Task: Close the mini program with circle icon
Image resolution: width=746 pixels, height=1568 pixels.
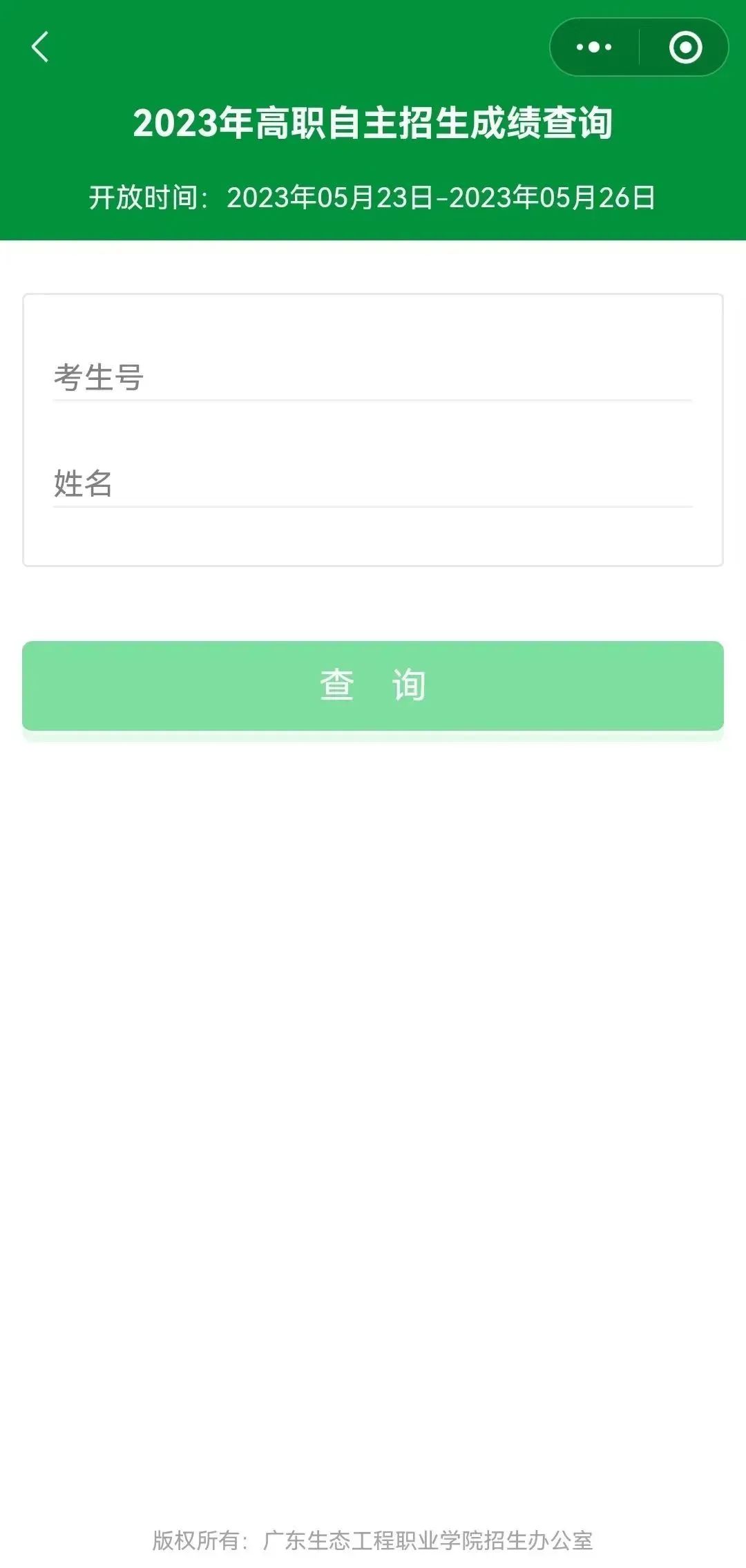Action: click(x=685, y=47)
